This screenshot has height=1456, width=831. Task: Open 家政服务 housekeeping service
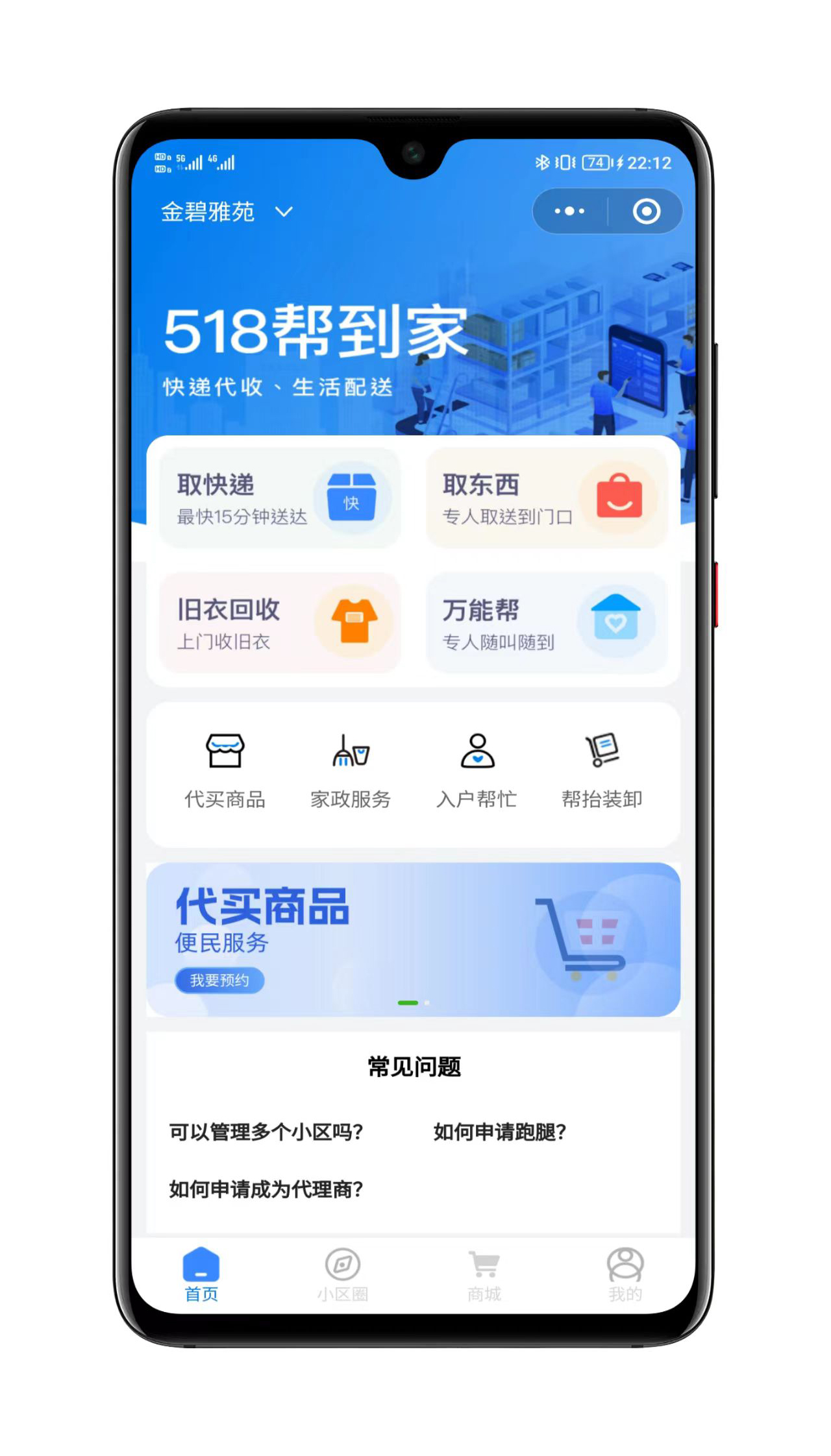click(x=351, y=770)
